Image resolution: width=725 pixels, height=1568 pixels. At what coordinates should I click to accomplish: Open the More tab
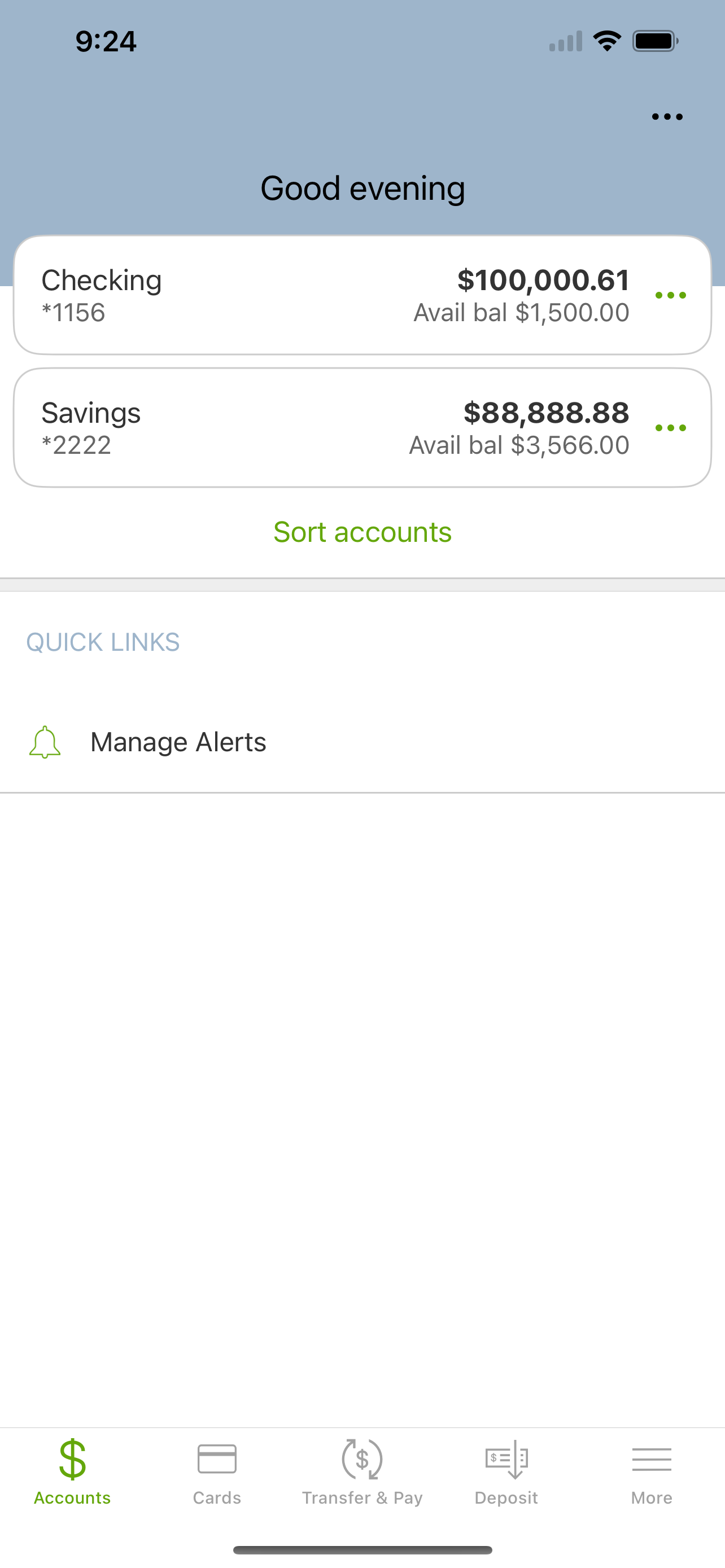652,1473
